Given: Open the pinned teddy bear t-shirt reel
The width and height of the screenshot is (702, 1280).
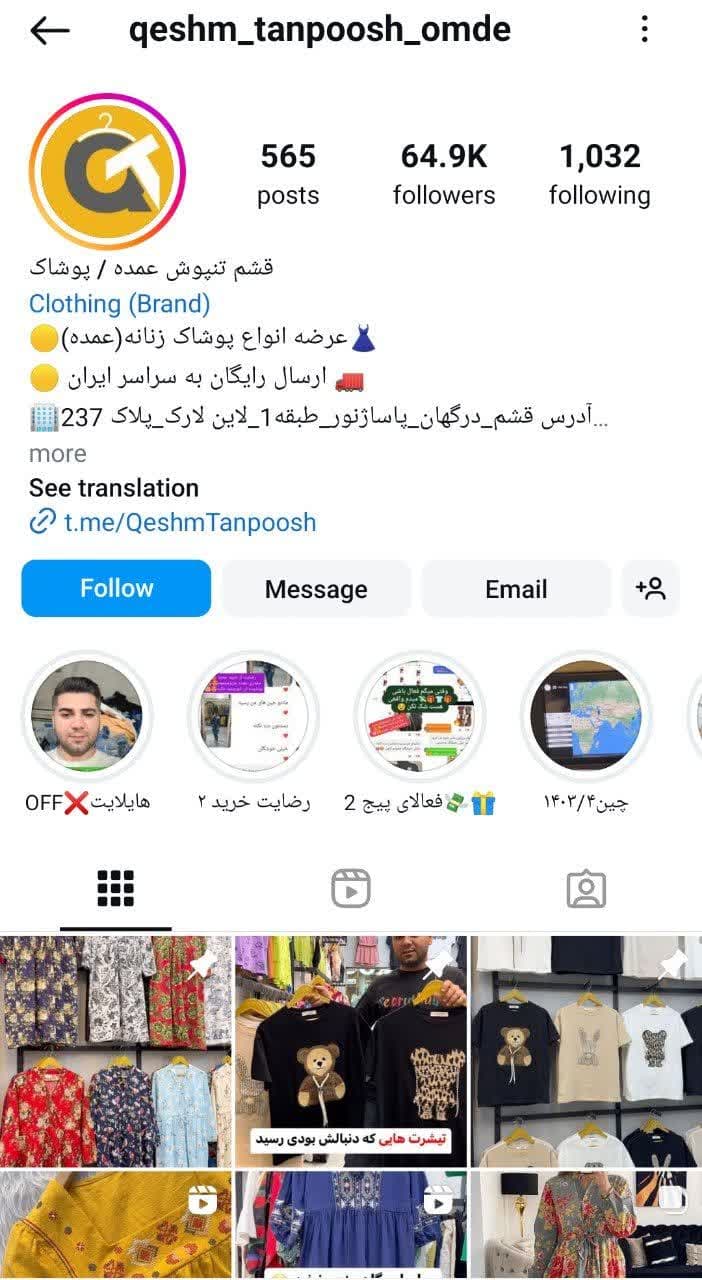Looking at the screenshot, I should (x=351, y=1050).
